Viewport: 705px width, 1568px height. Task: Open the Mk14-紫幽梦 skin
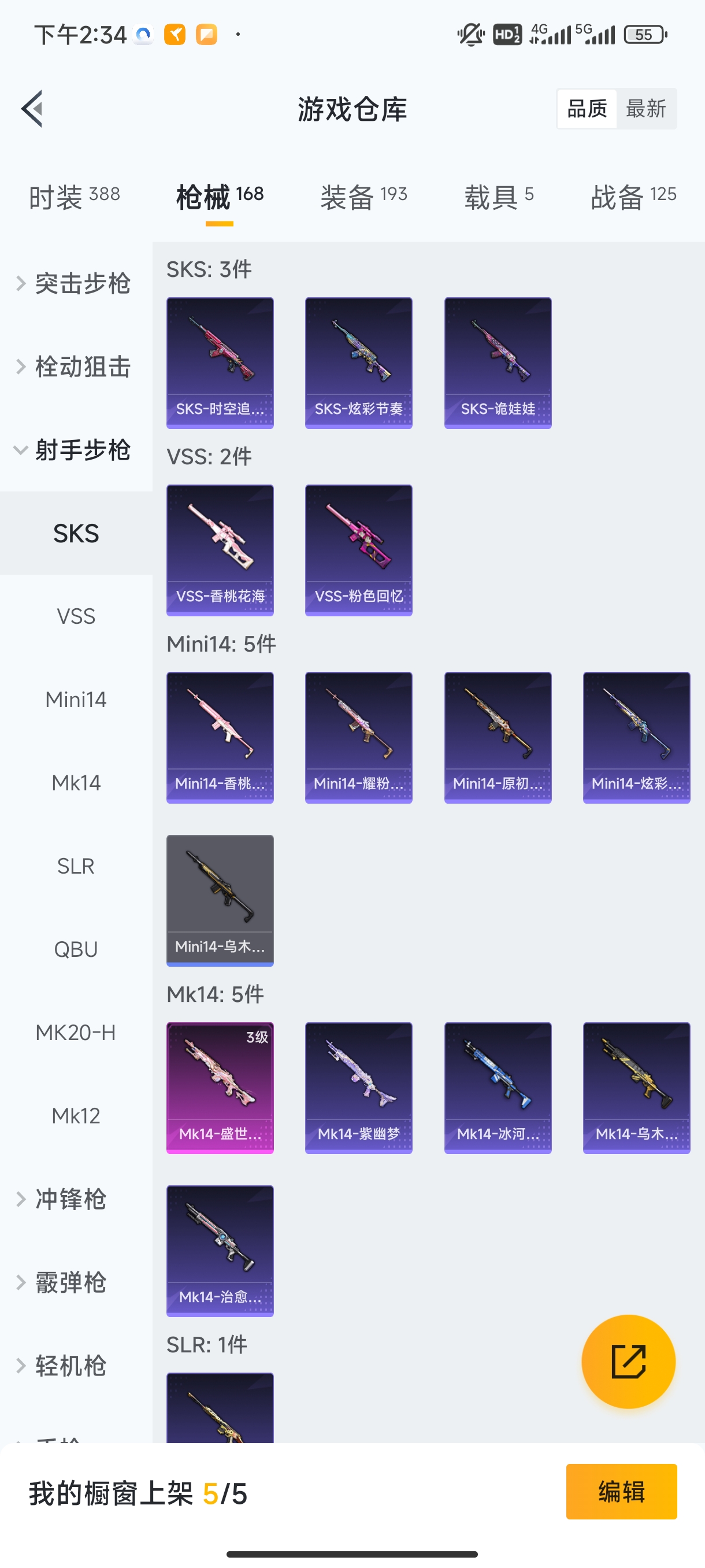pos(358,1088)
